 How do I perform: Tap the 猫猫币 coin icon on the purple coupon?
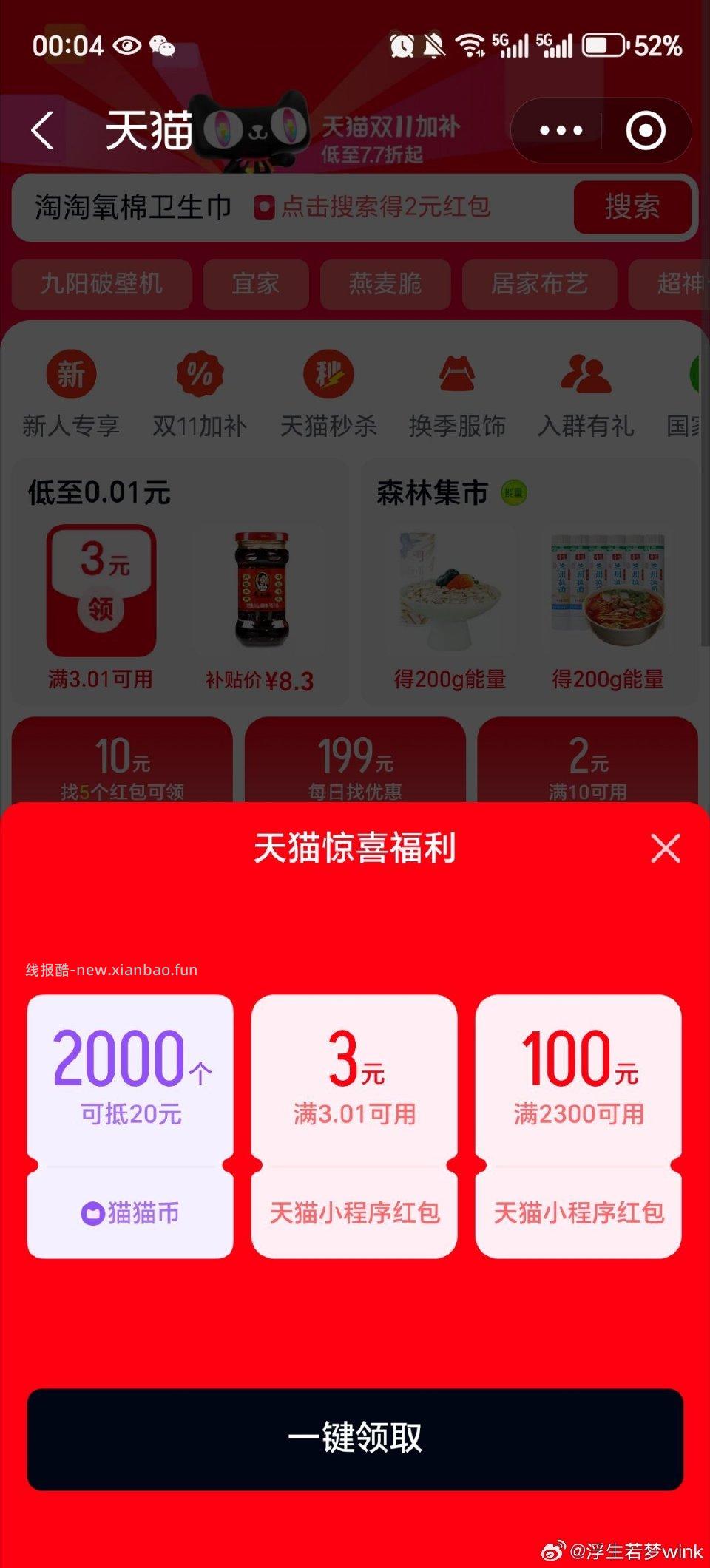[92, 1210]
